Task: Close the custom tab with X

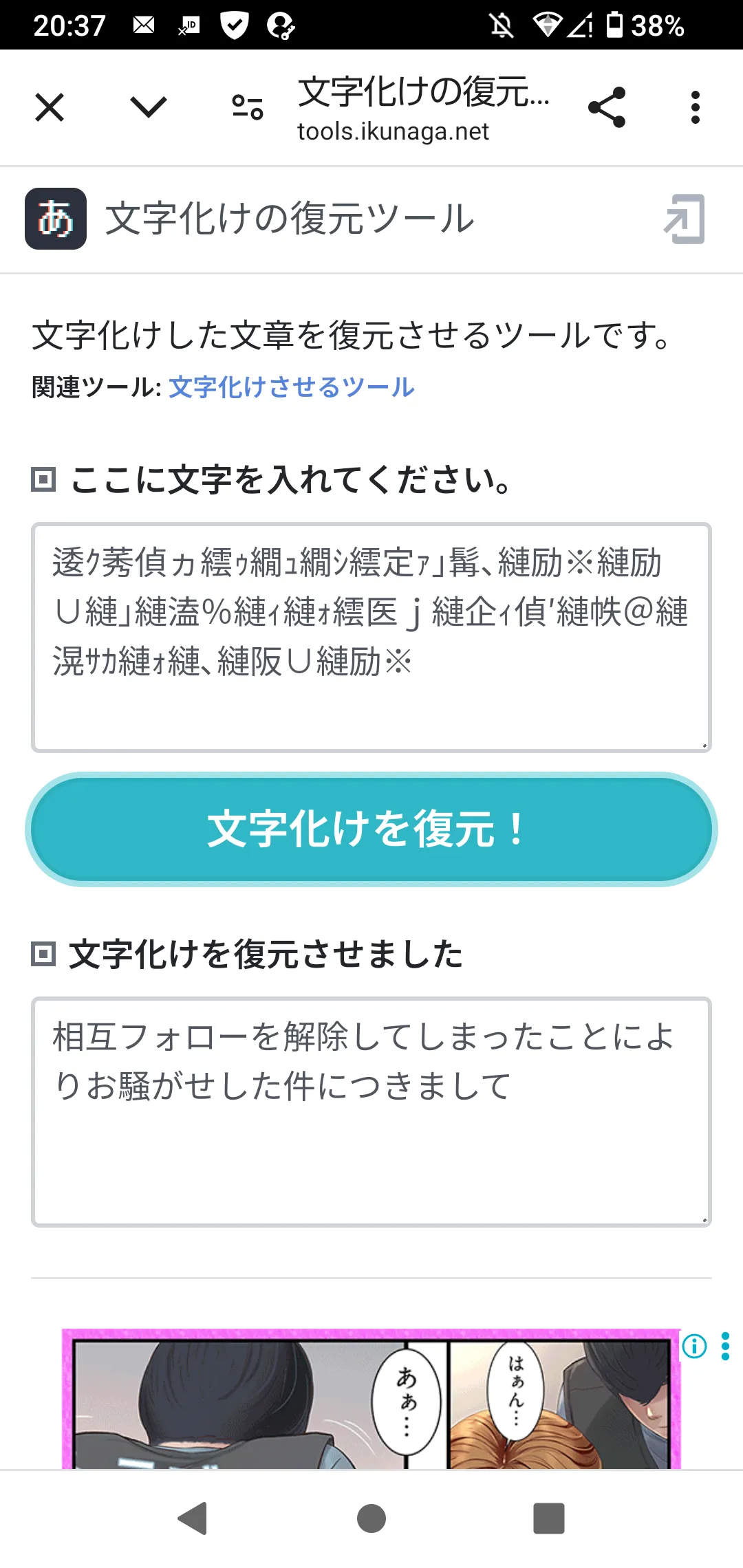Action: pyautogui.click(x=50, y=107)
